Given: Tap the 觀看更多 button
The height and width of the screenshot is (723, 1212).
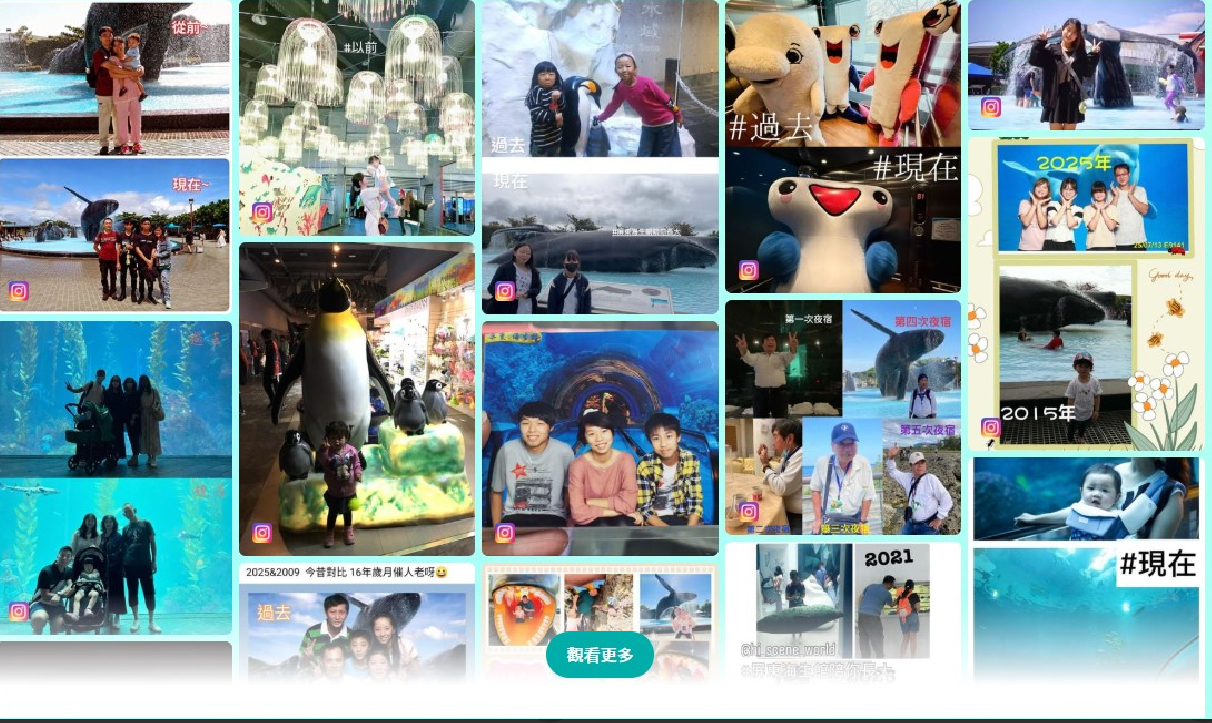Looking at the screenshot, I should (x=600, y=655).
